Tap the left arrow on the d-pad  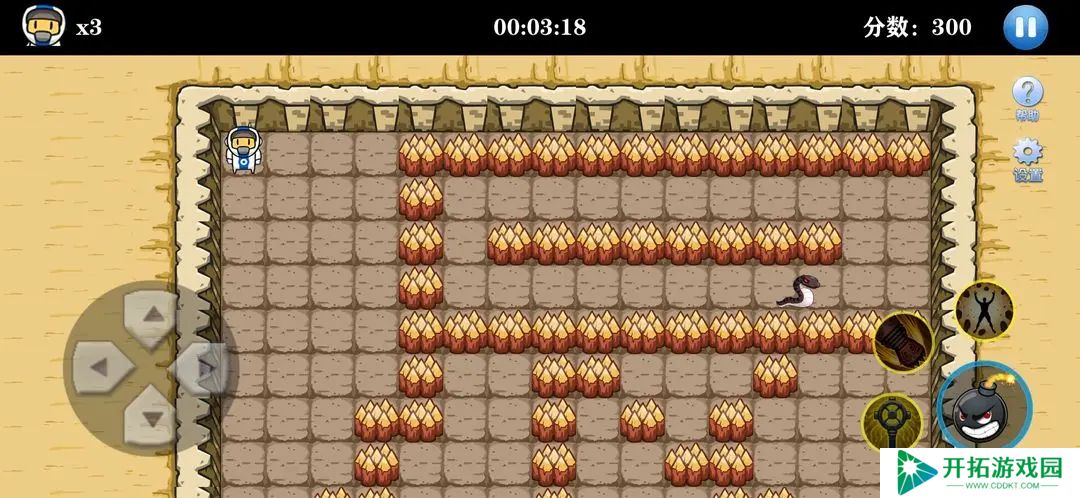coord(98,367)
